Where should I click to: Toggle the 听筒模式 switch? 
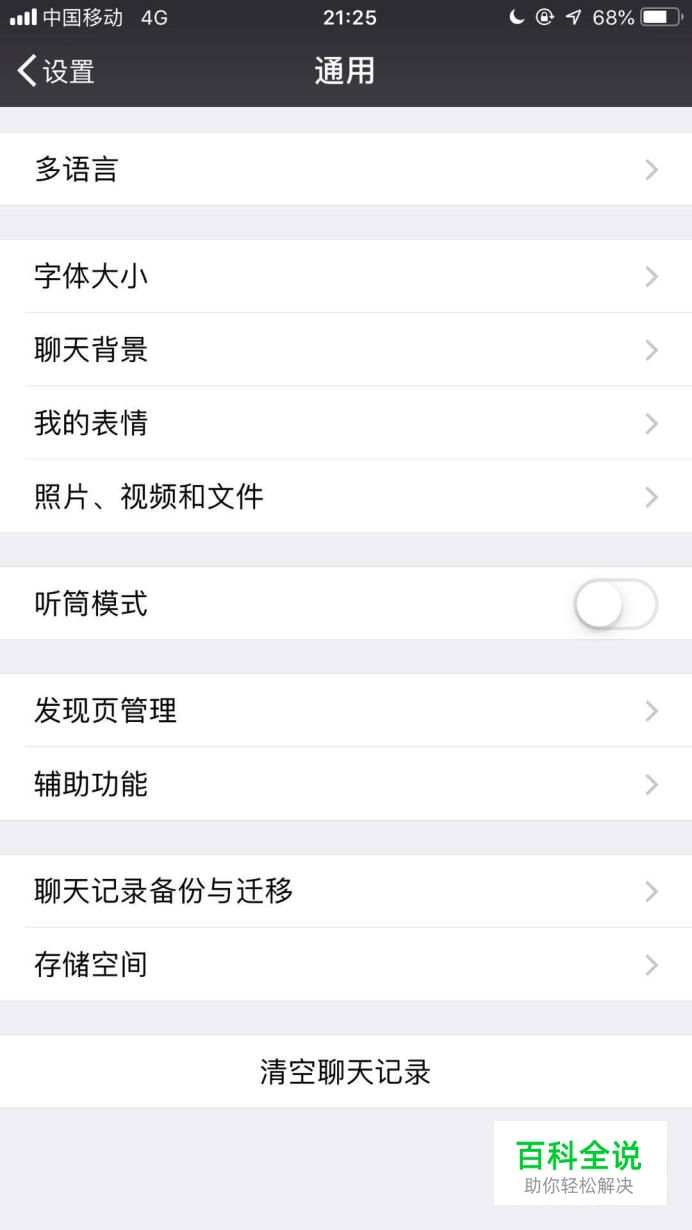(x=615, y=604)
